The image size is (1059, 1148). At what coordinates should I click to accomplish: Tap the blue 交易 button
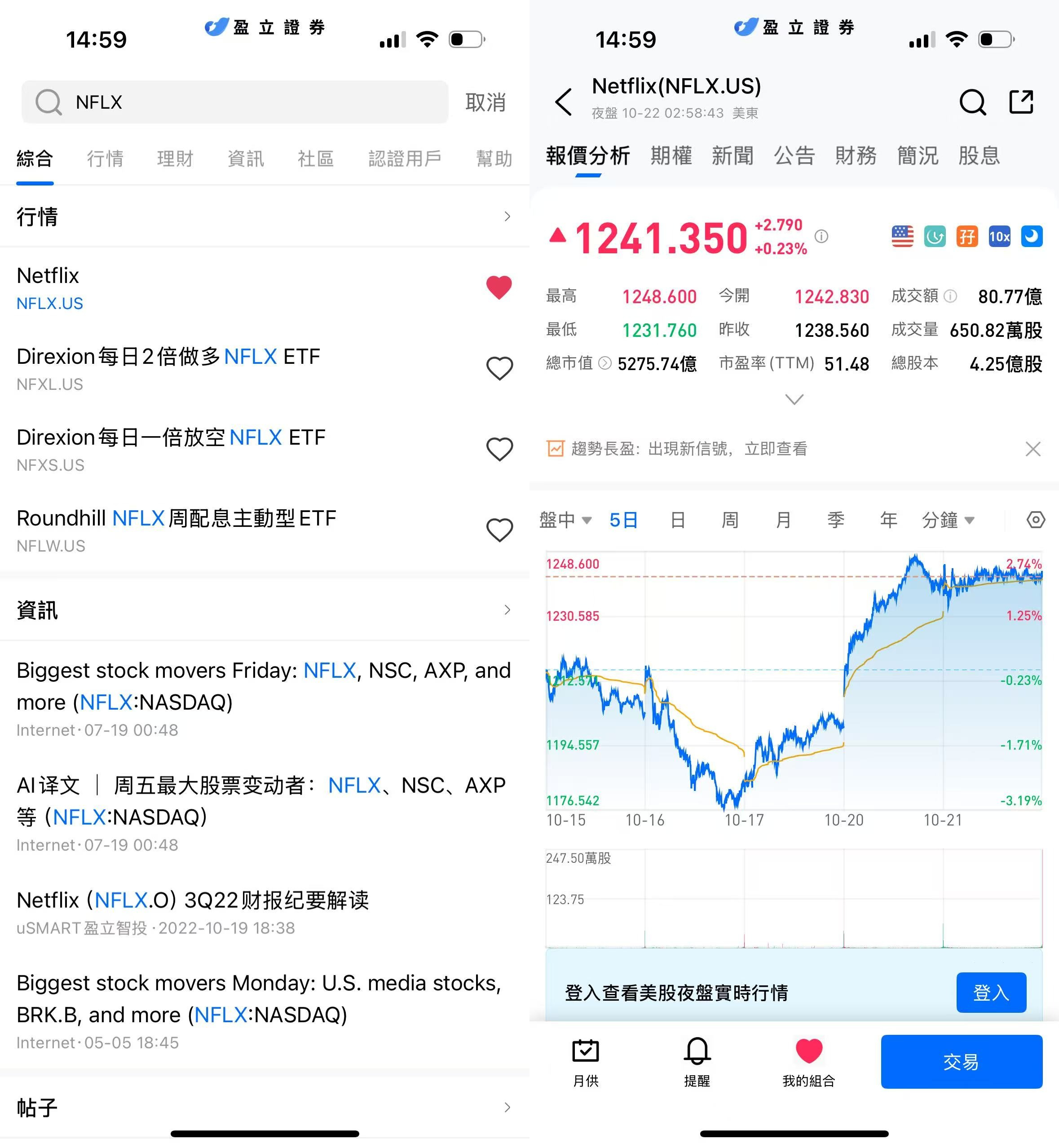[961, 1061]
